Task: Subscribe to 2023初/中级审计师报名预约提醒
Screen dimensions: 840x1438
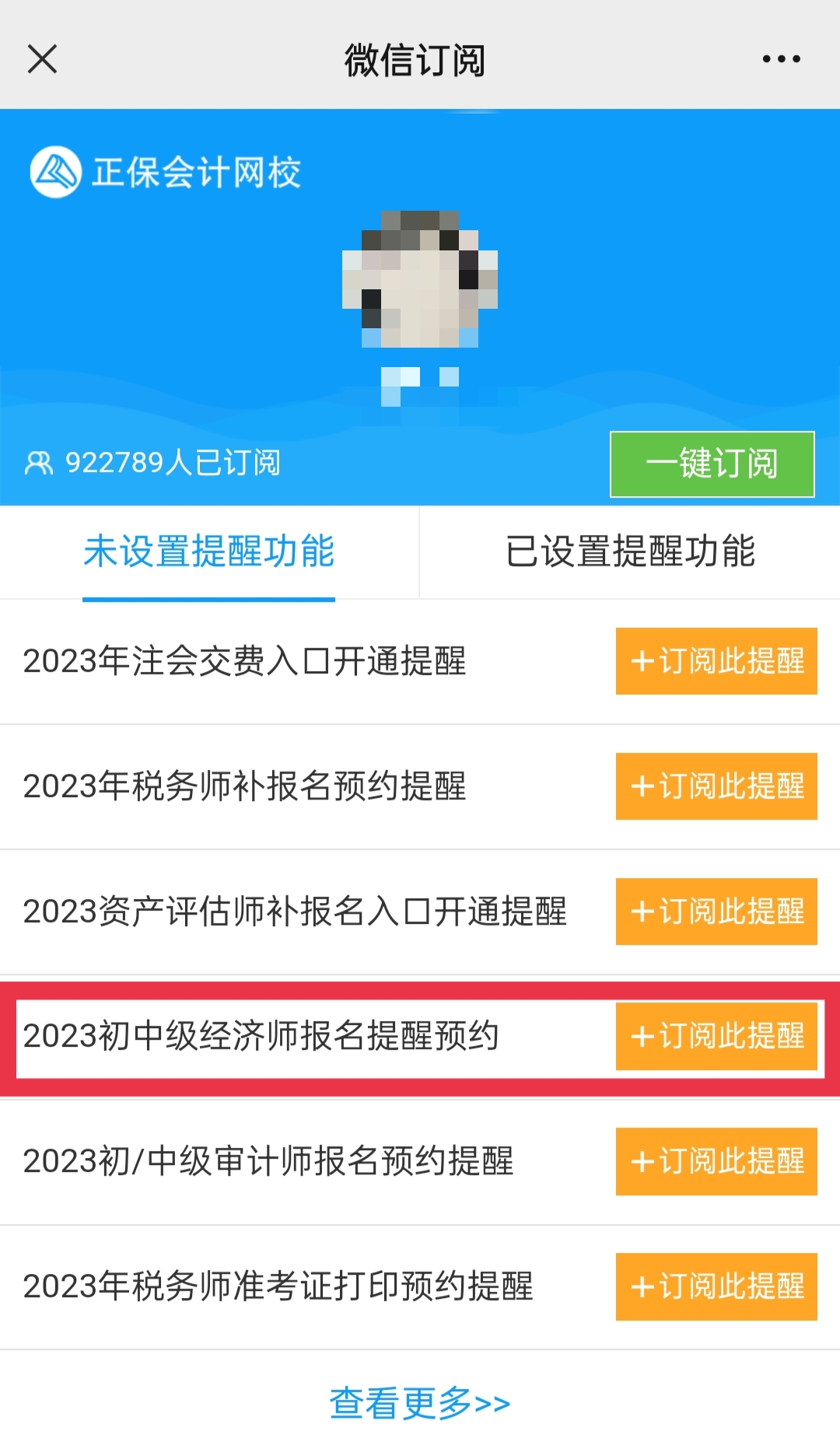Action: (716, 1163)
